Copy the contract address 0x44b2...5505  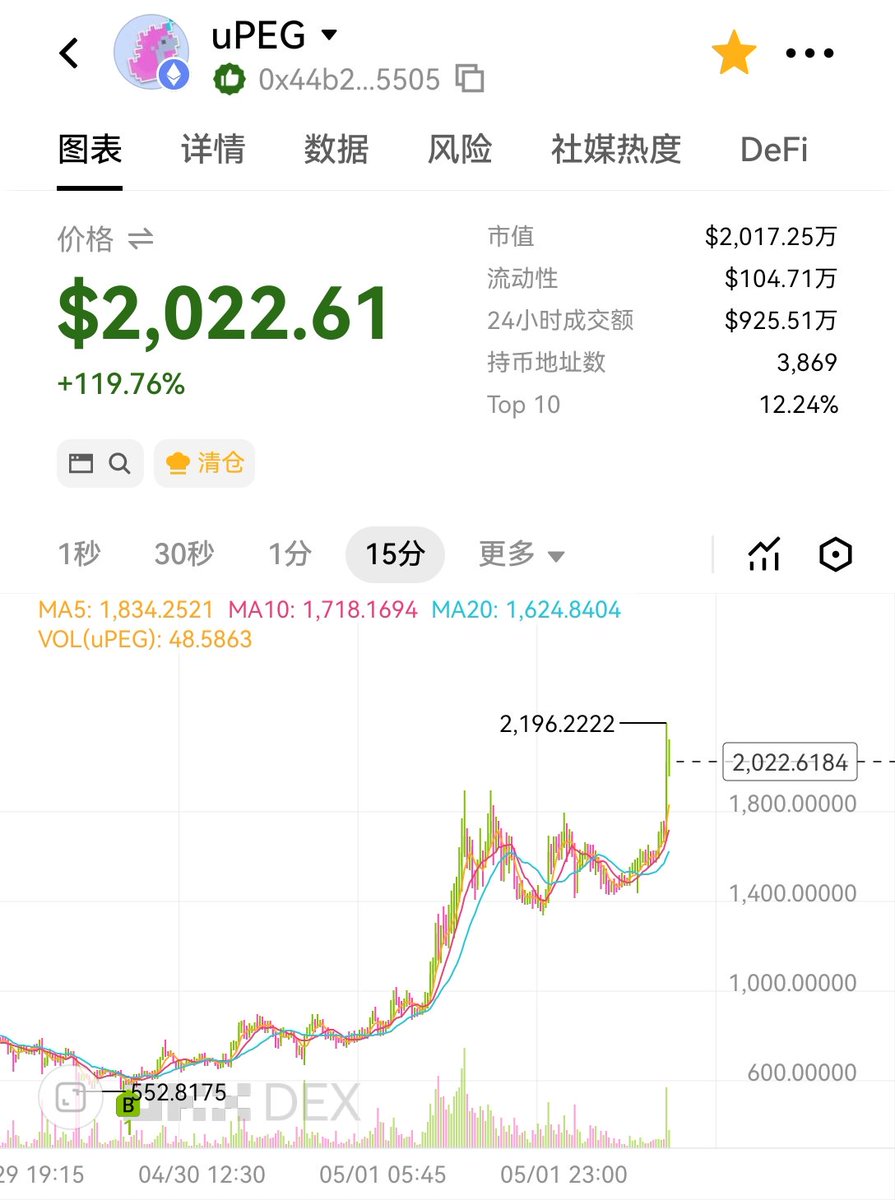[x=470, y=79]
